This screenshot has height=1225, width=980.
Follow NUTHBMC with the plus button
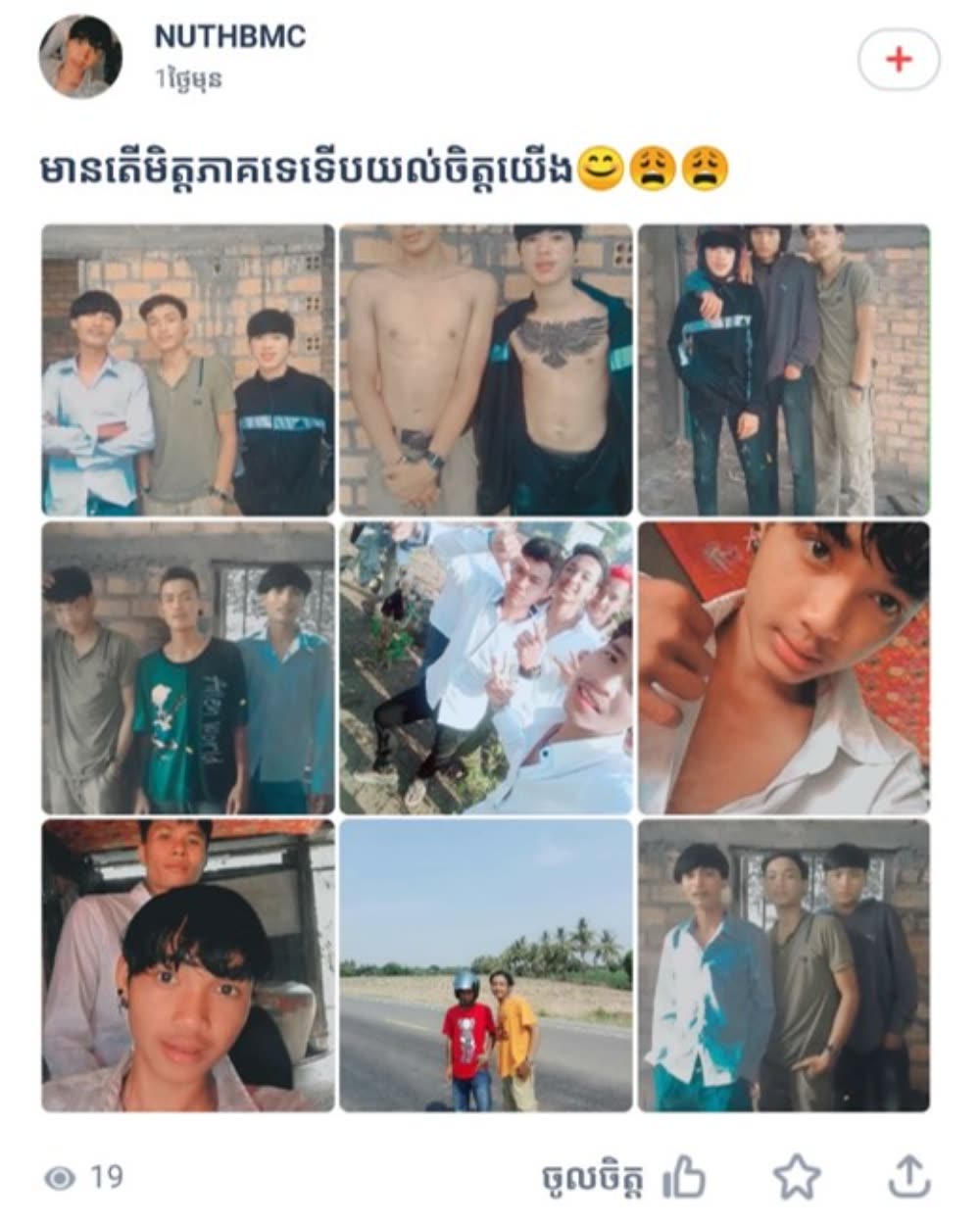(898, 61)
